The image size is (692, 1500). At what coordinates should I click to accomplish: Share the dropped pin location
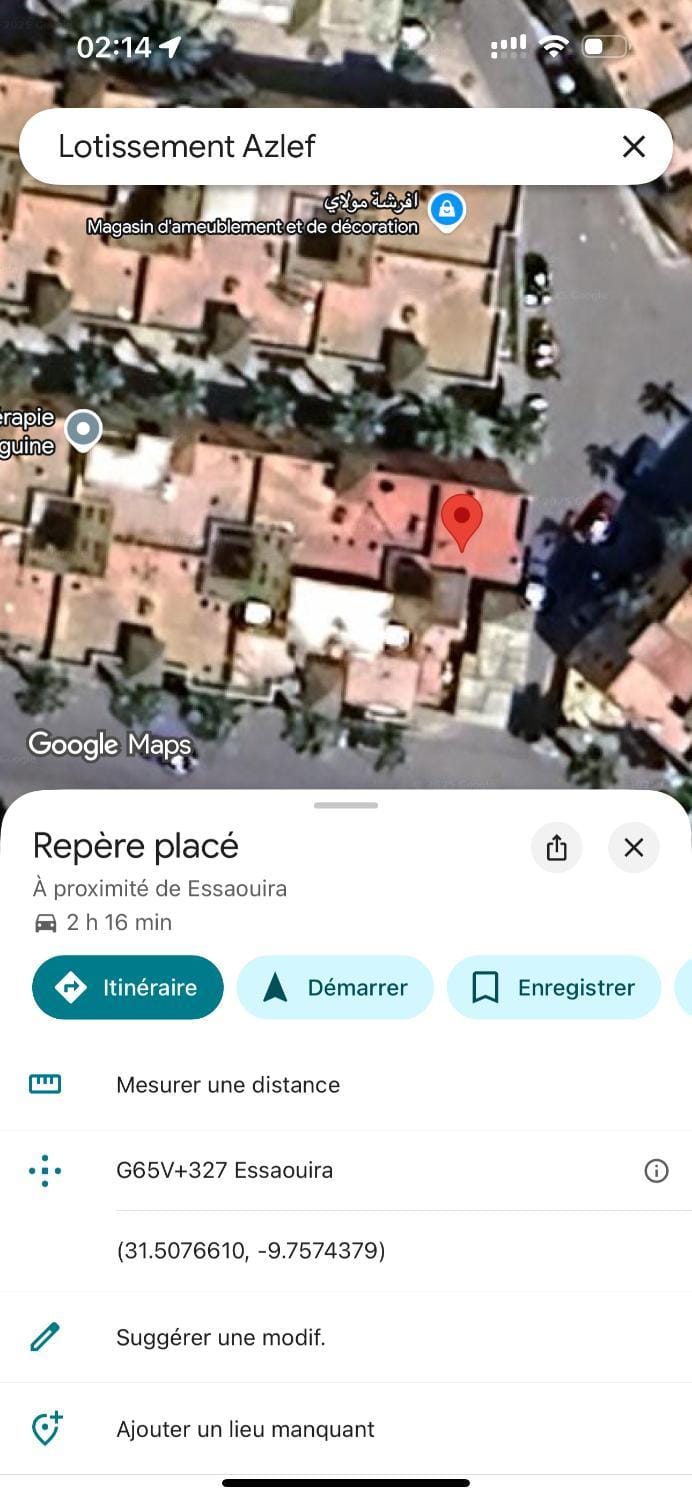point(557,848)
